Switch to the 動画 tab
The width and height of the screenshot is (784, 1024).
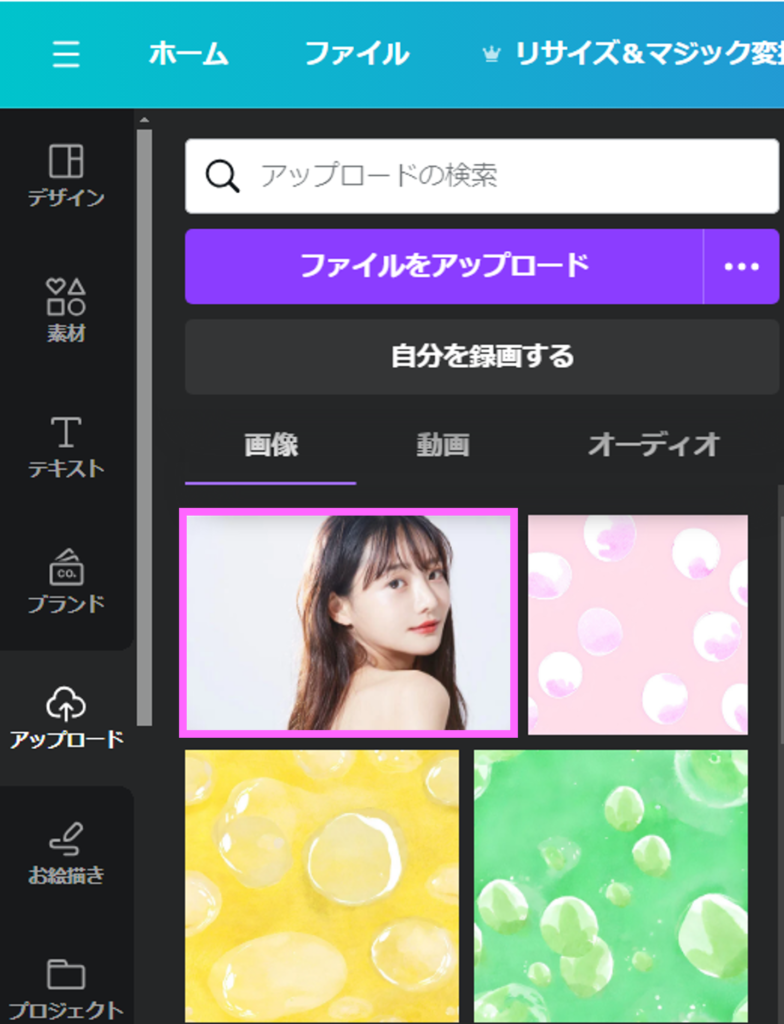(442, 445)
